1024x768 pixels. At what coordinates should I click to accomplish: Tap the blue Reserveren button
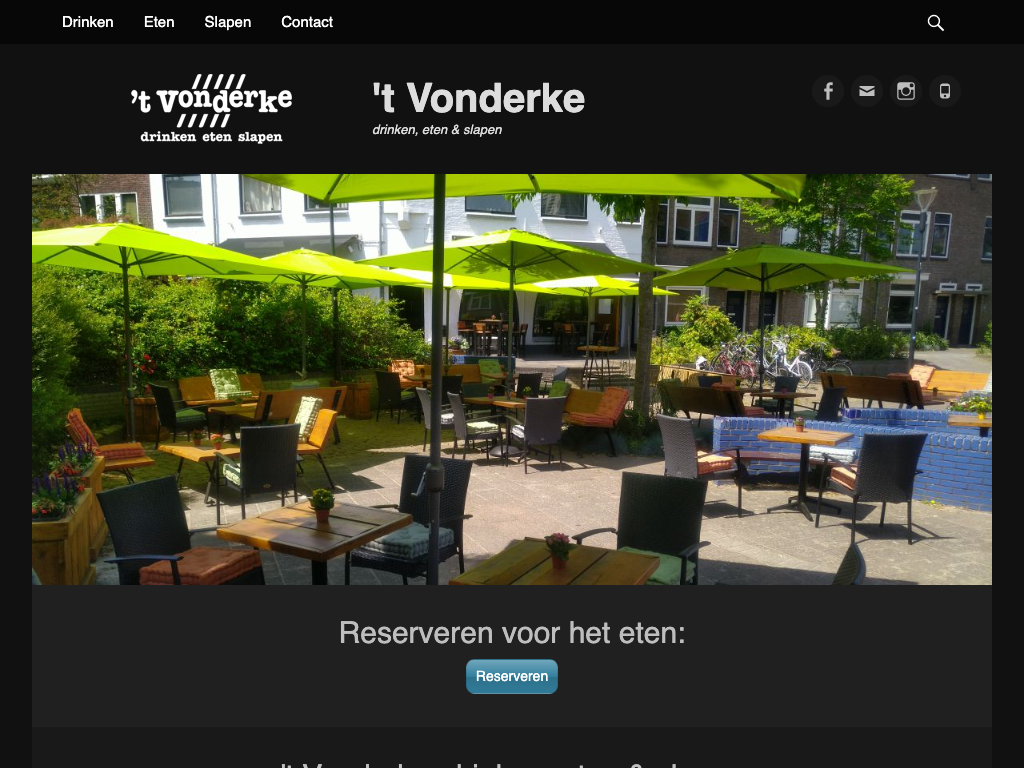point(512,676)
